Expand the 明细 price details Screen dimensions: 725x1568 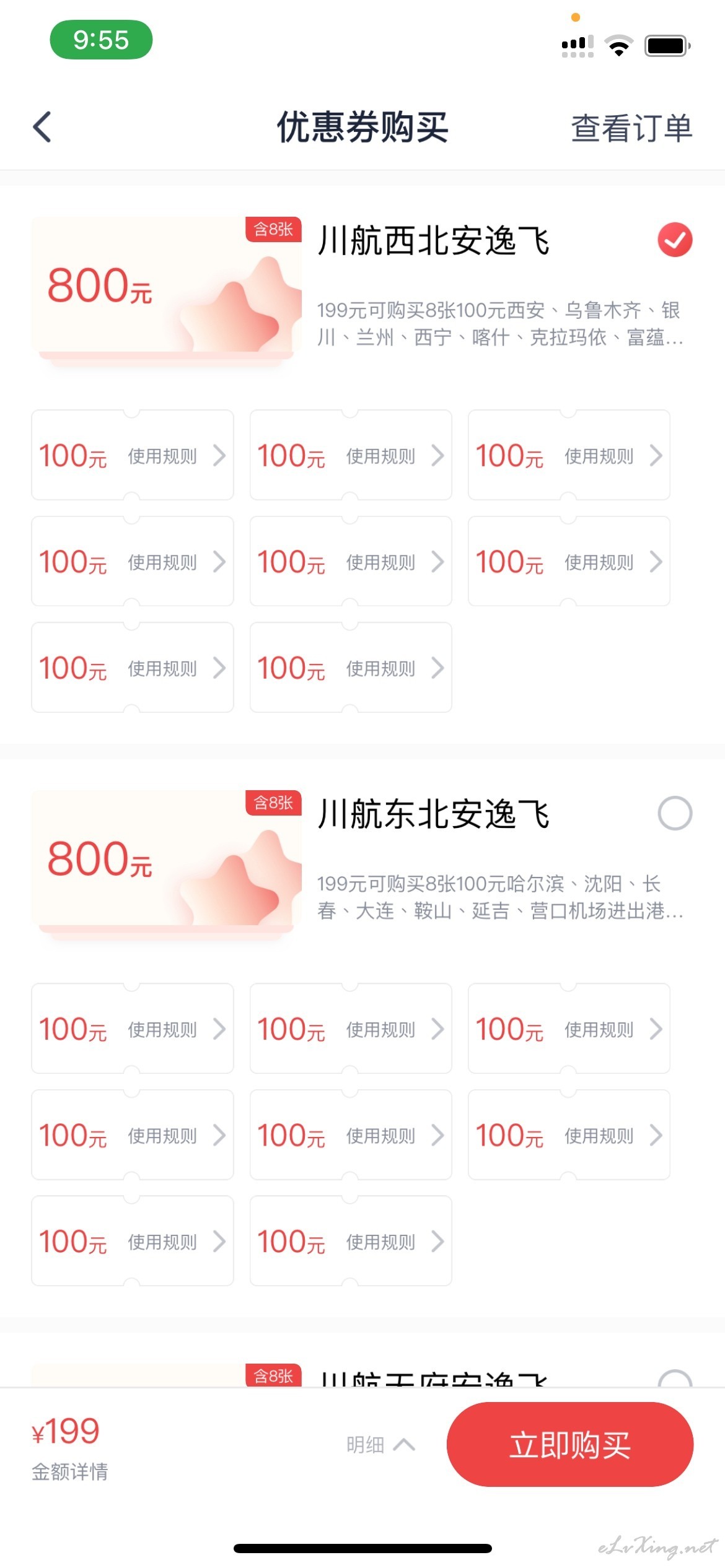point(380,1445)
